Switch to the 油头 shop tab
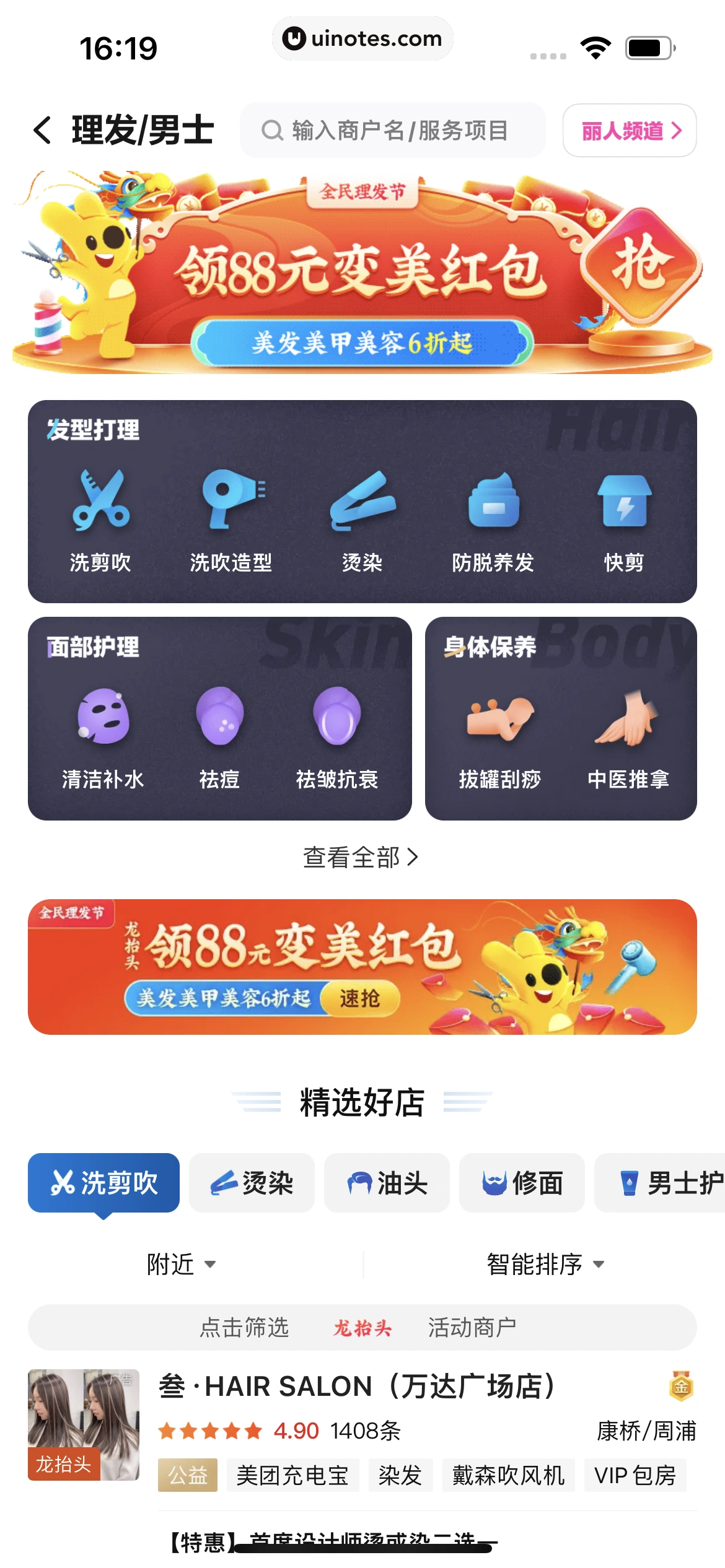Image resolution: width=725 pixels, height=1568 pixels. [x=387, y=1183]
